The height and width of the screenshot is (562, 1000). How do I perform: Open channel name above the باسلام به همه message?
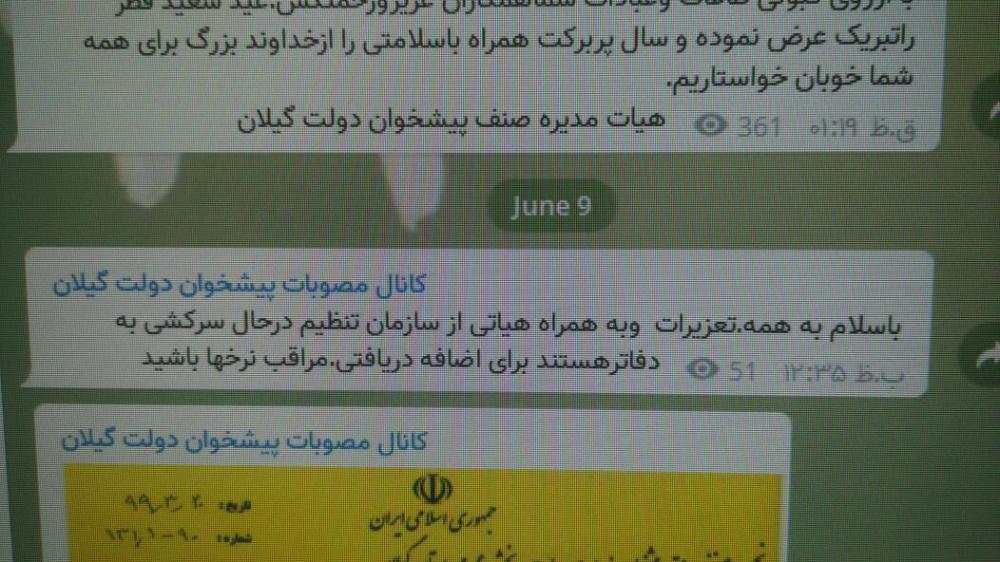click(240, 285)
